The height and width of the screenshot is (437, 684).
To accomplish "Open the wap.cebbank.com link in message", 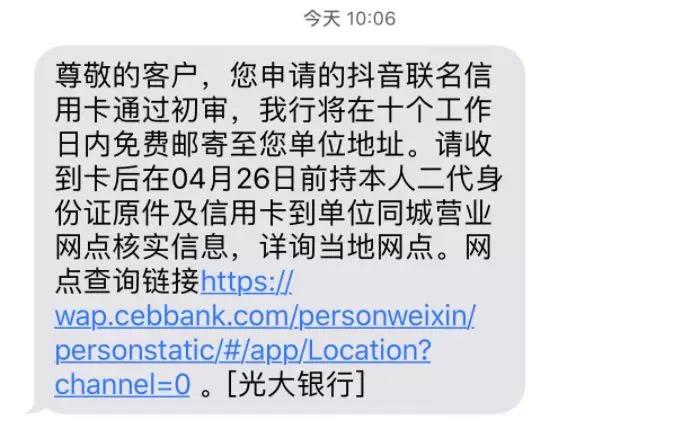I will 265,317.
